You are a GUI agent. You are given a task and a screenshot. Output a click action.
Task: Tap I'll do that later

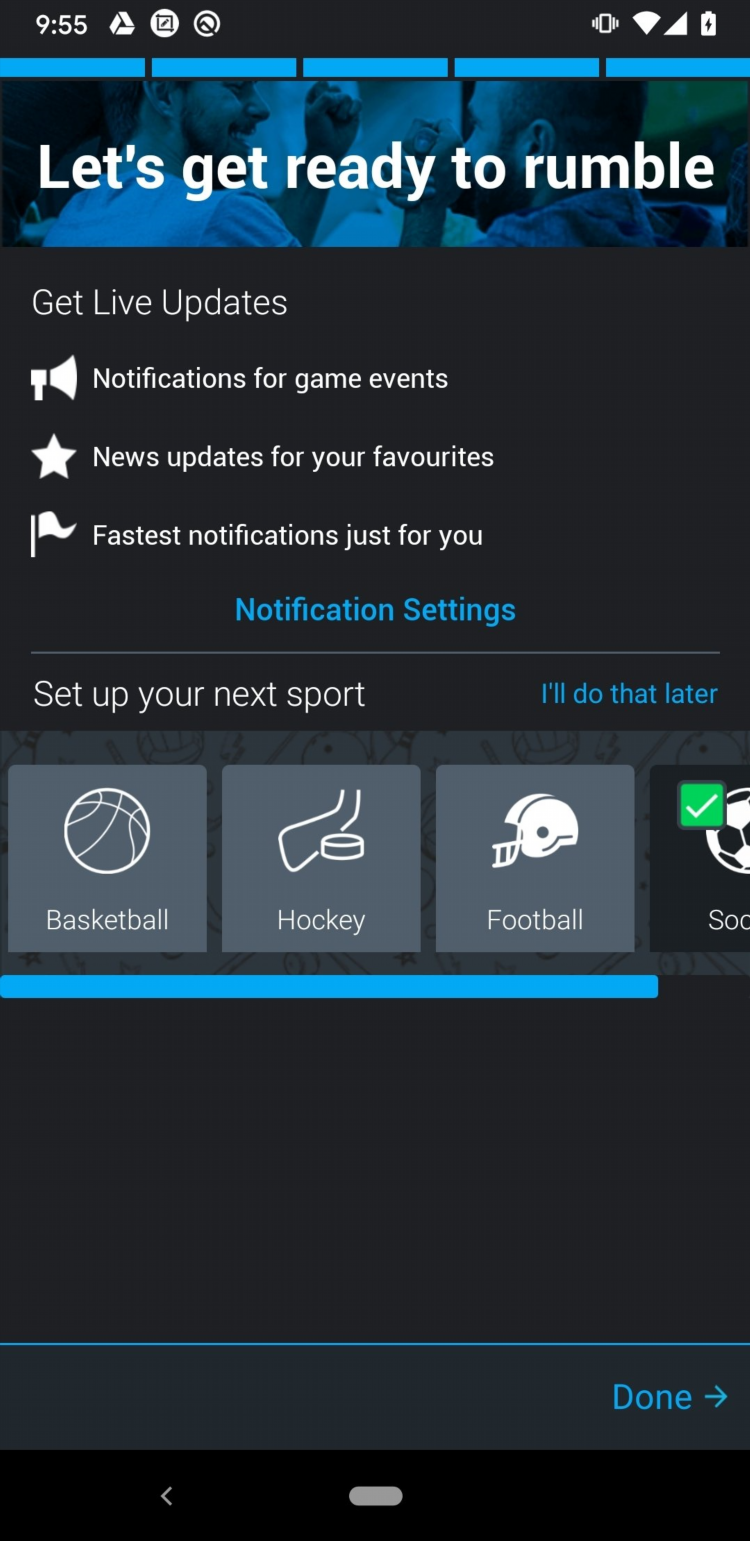point(629,693)
